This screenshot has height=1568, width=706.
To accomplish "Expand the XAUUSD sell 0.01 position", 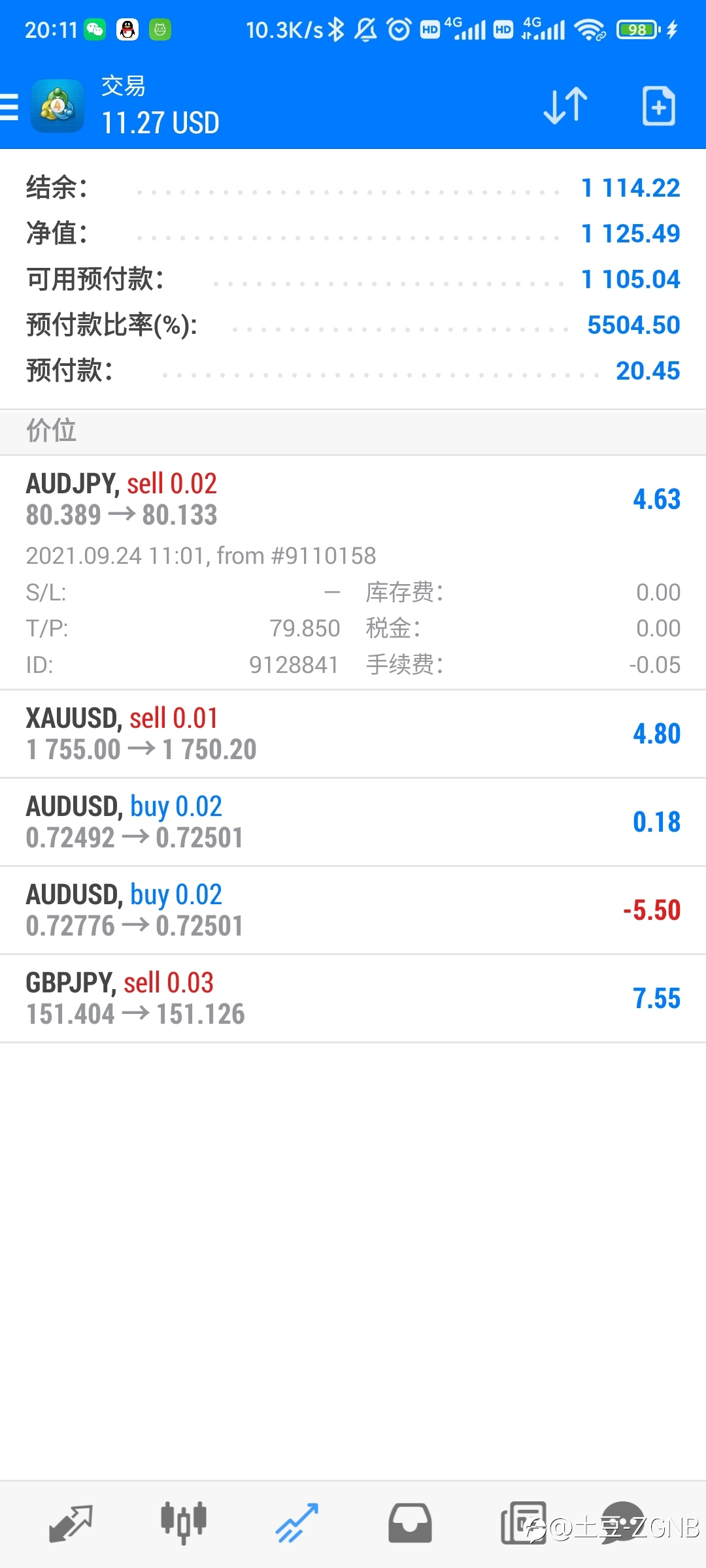I will click(353, 734).
